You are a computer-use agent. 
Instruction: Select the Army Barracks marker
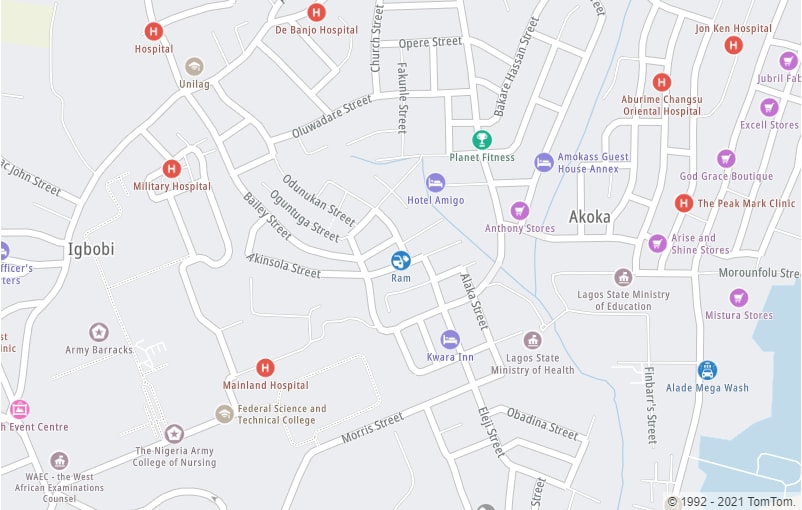99,332
